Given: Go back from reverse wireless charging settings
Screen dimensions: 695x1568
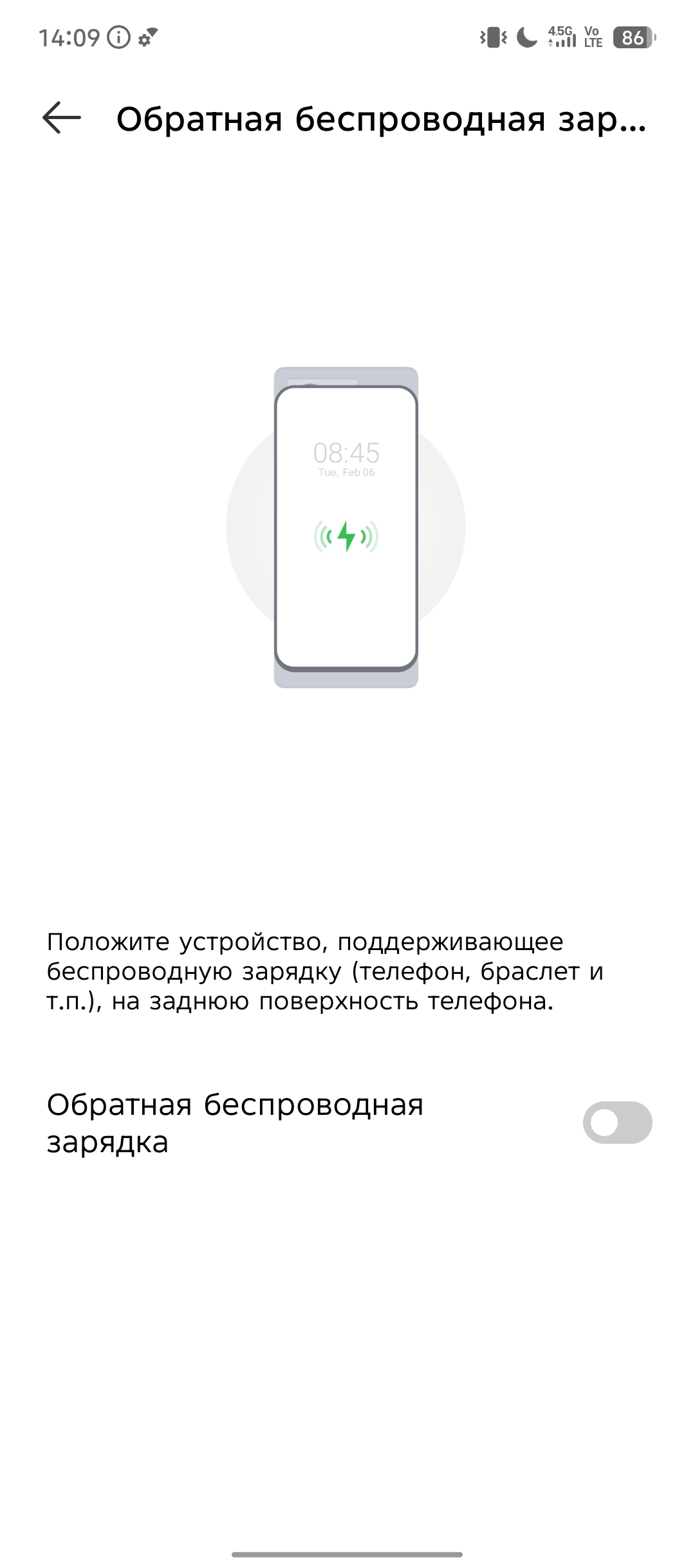Looking at the screenshot, I should [x=62, y=118].
